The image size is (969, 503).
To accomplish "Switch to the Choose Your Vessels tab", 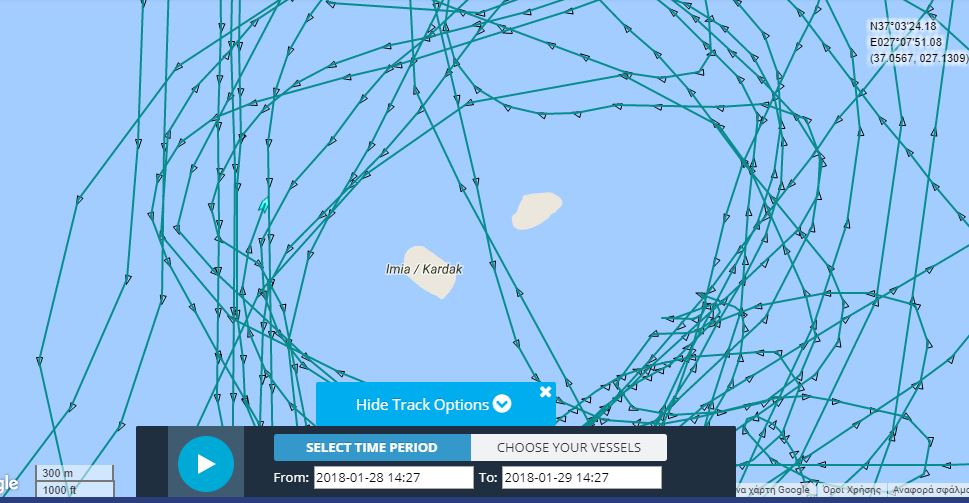I will point(568,447).
